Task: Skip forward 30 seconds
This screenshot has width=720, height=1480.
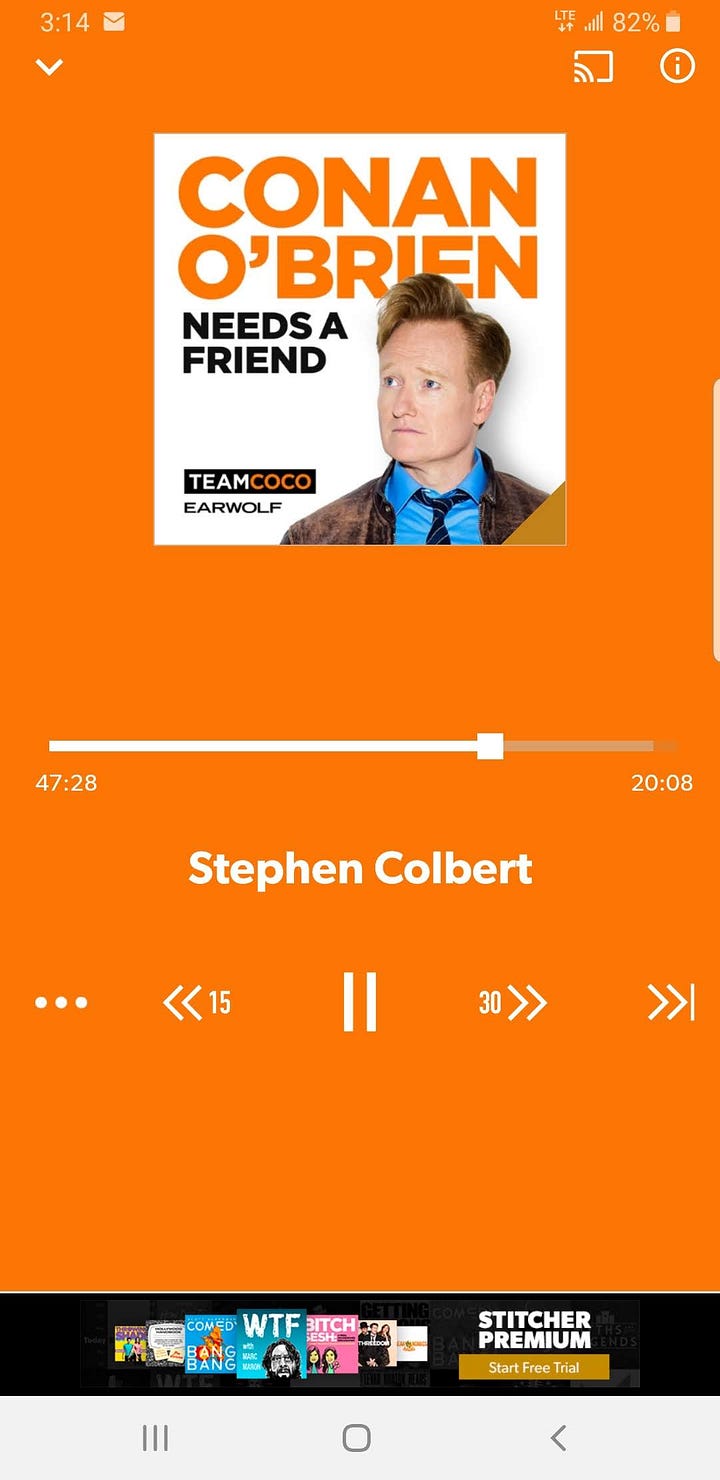Action: tap(512, 1002)
